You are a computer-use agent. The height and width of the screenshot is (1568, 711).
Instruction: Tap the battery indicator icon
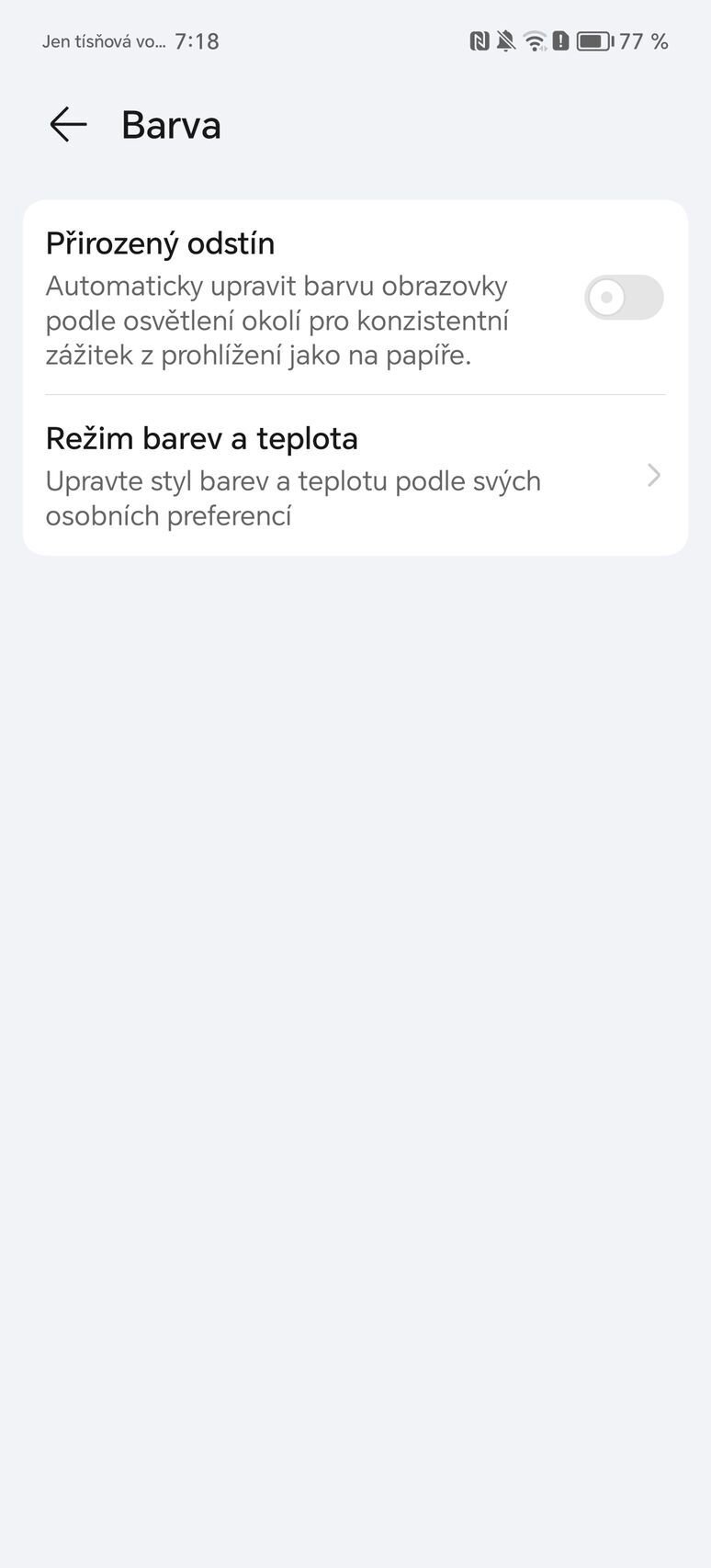tap(595, 39)
